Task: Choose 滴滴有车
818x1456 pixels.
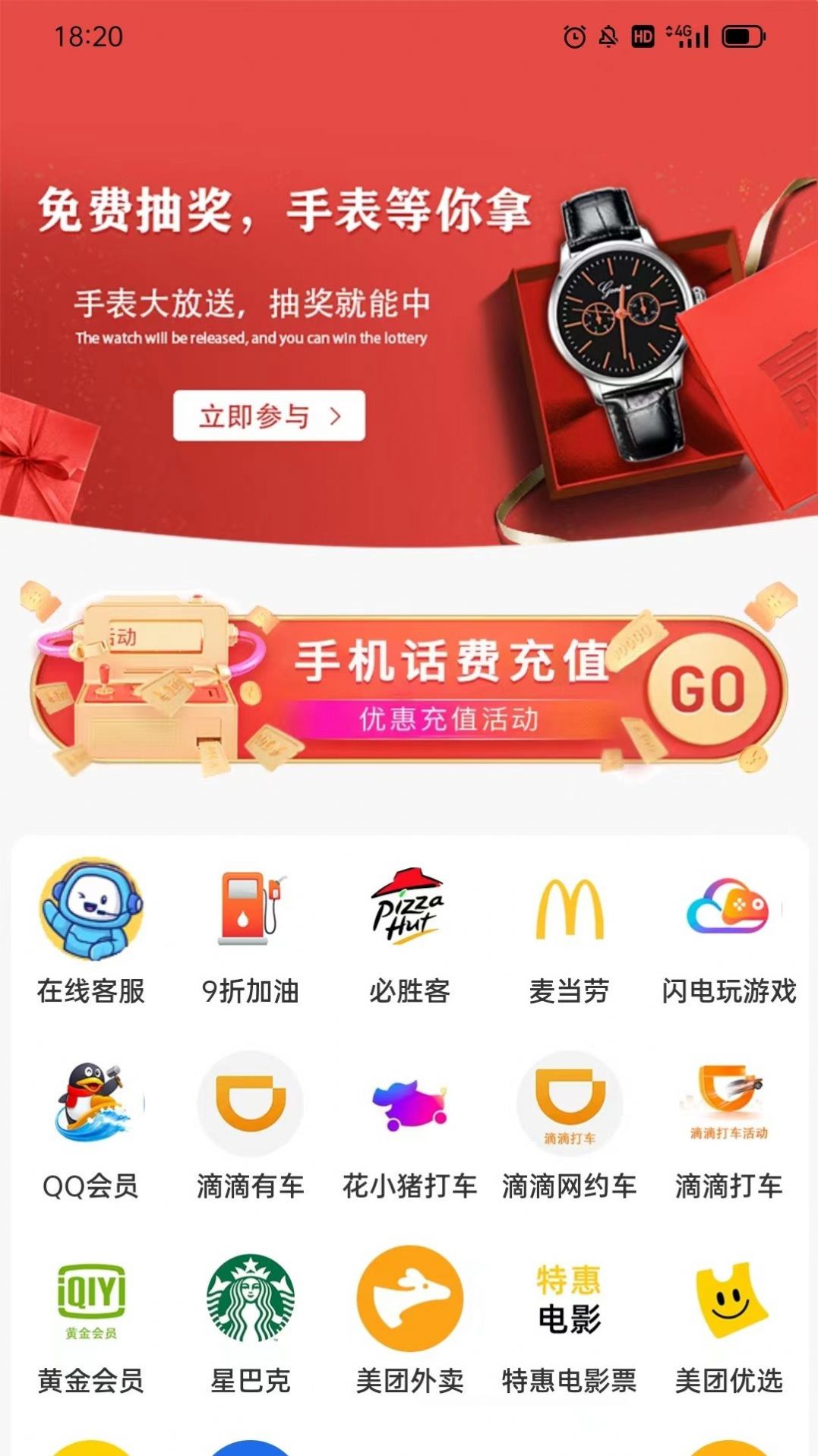Action: tap(251, 1126)
